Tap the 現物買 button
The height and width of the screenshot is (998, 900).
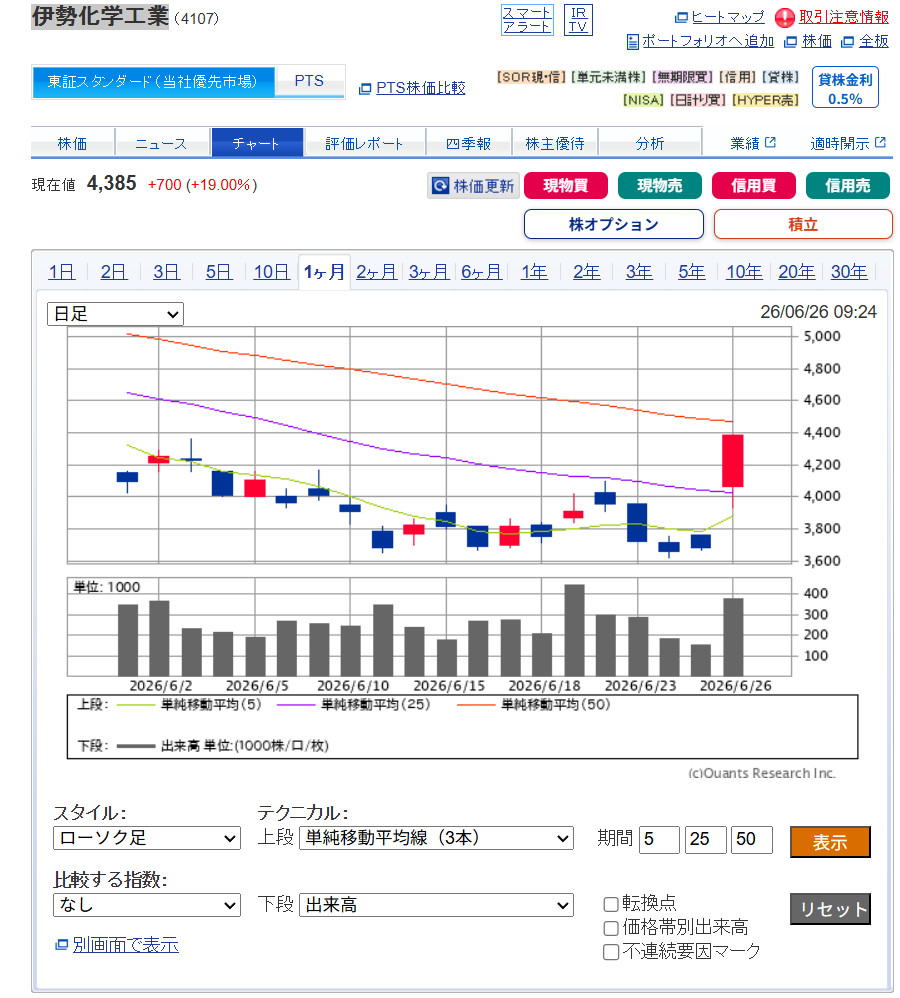click(566, 186)
